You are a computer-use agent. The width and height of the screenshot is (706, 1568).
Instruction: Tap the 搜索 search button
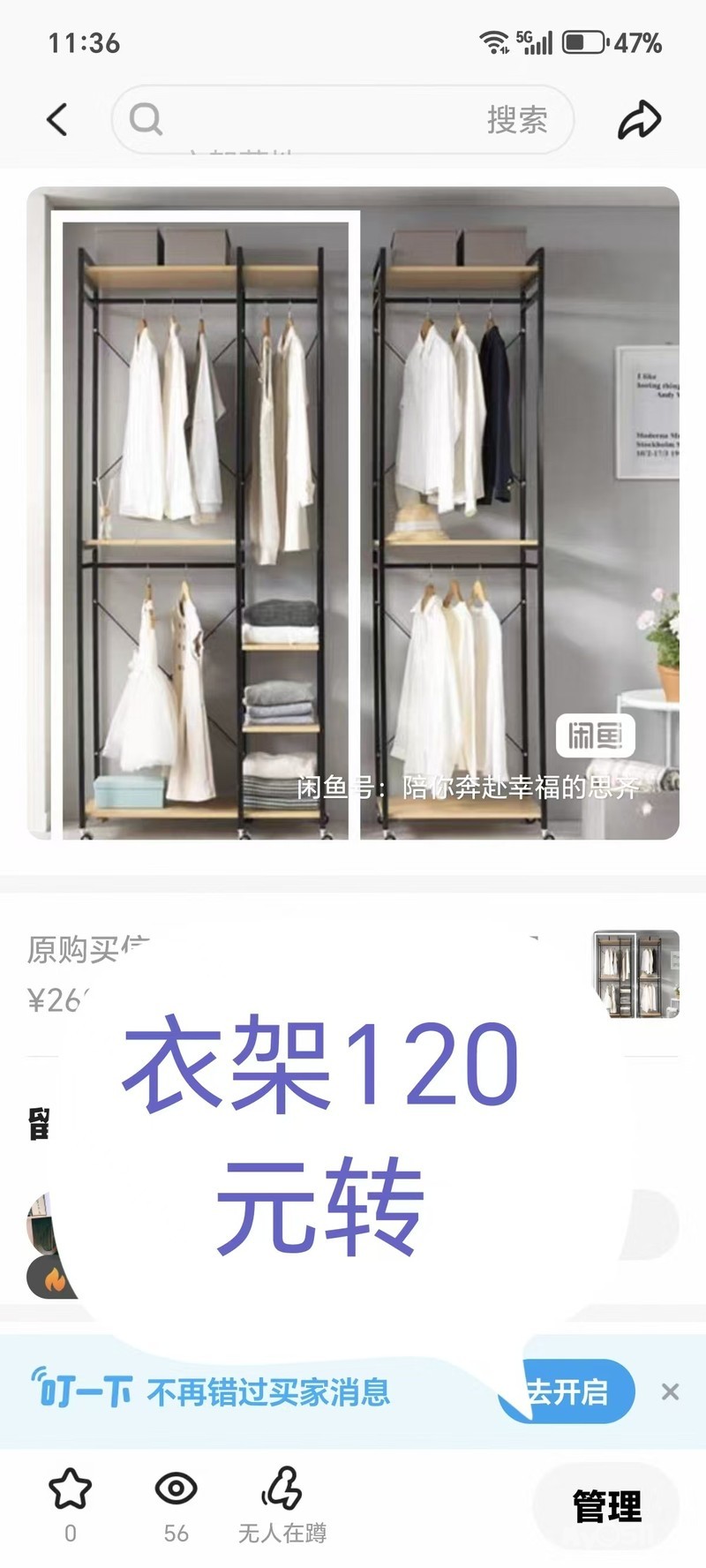tap(517, 120)
